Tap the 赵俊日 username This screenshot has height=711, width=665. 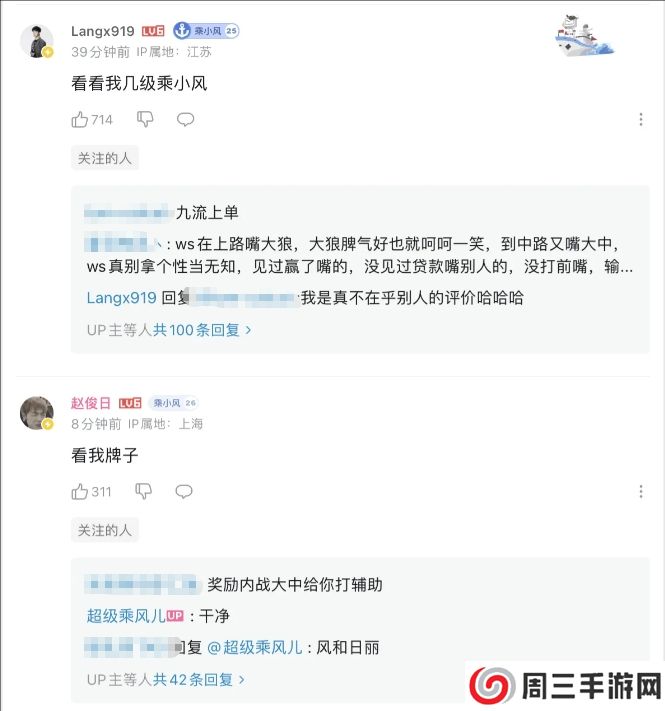[x=91, y=402]
